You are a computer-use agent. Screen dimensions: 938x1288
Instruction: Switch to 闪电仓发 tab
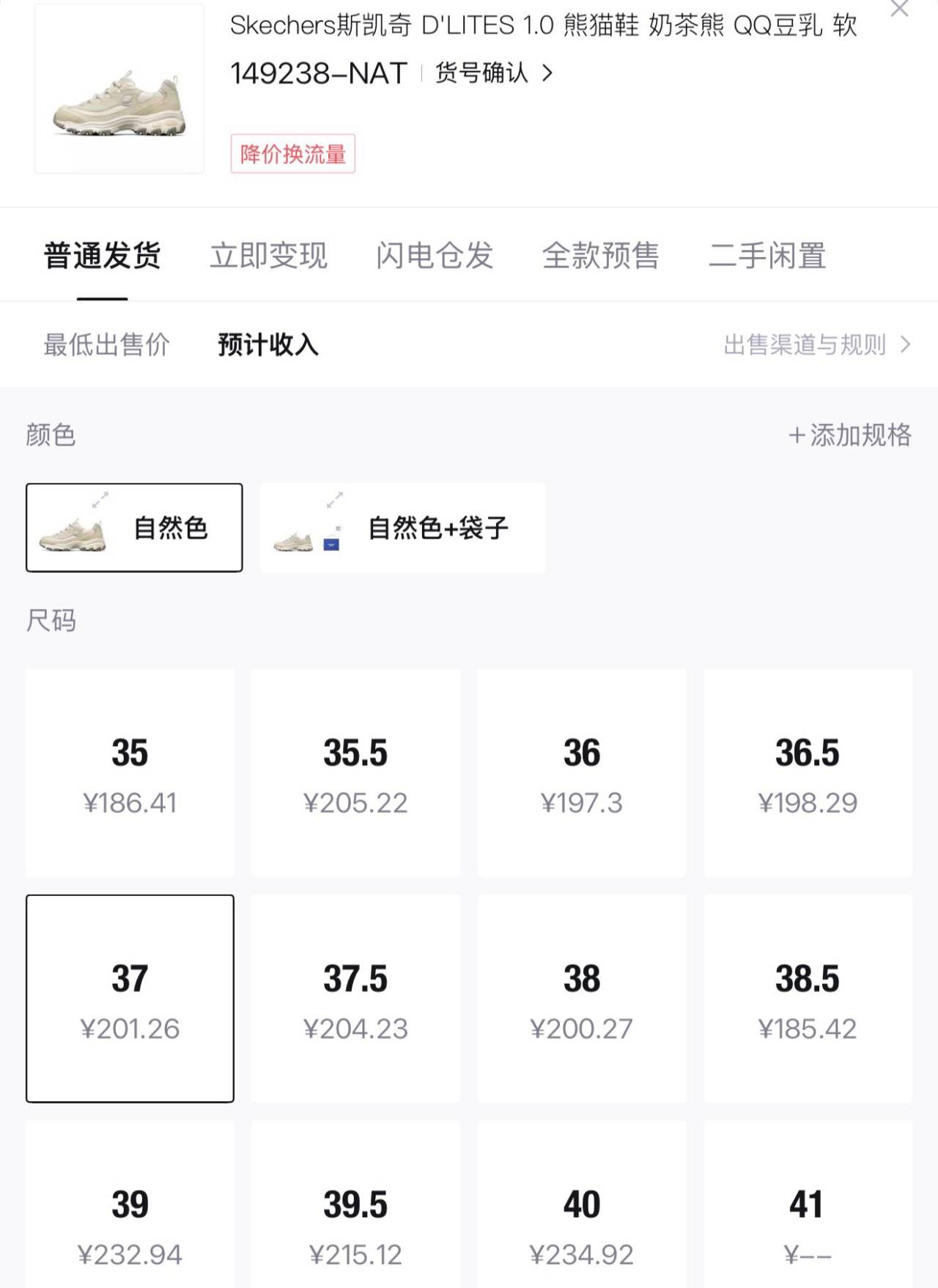[x=435, y=256]
